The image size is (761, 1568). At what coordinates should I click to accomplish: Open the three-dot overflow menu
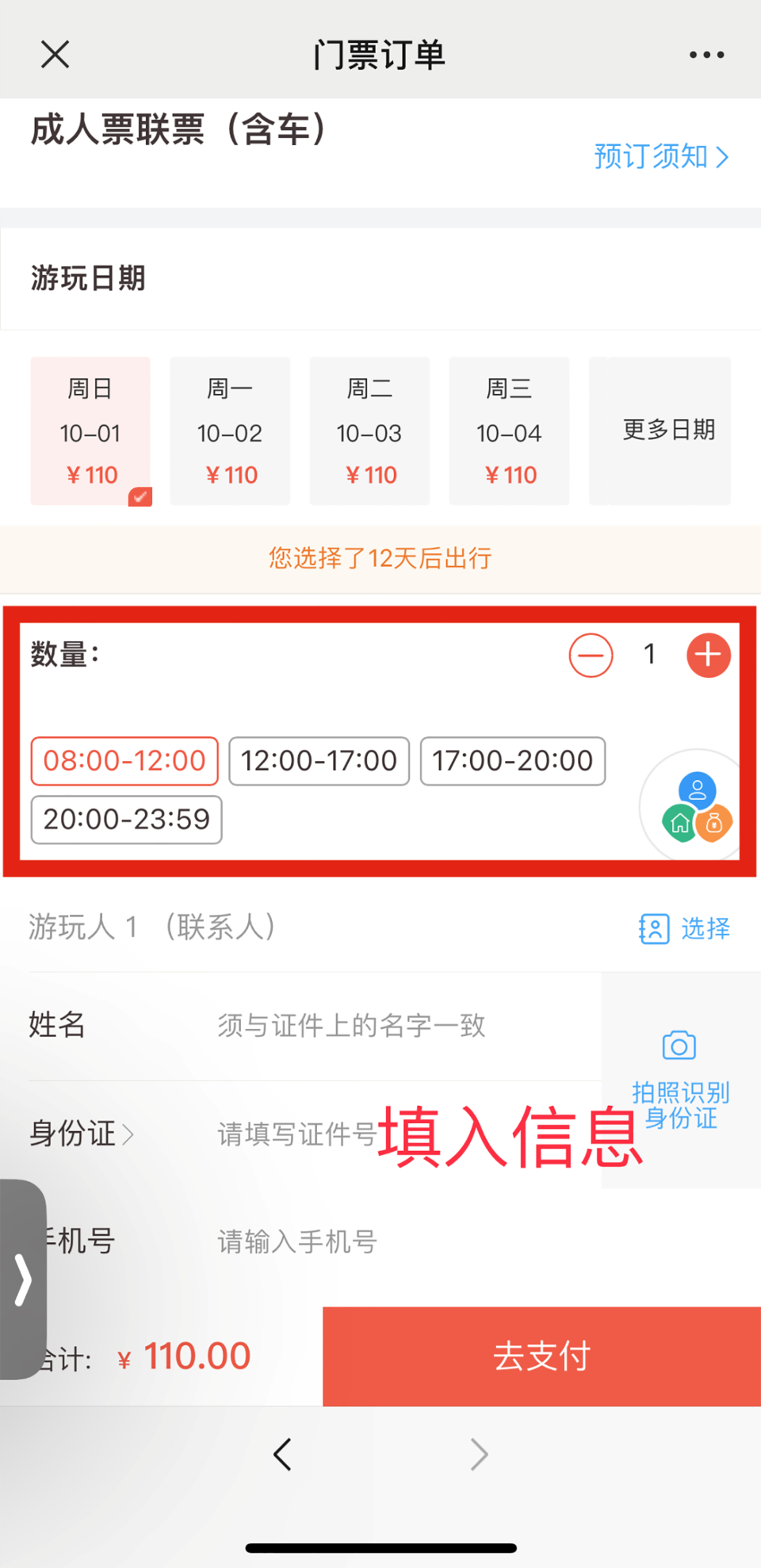tap(706, 55)
